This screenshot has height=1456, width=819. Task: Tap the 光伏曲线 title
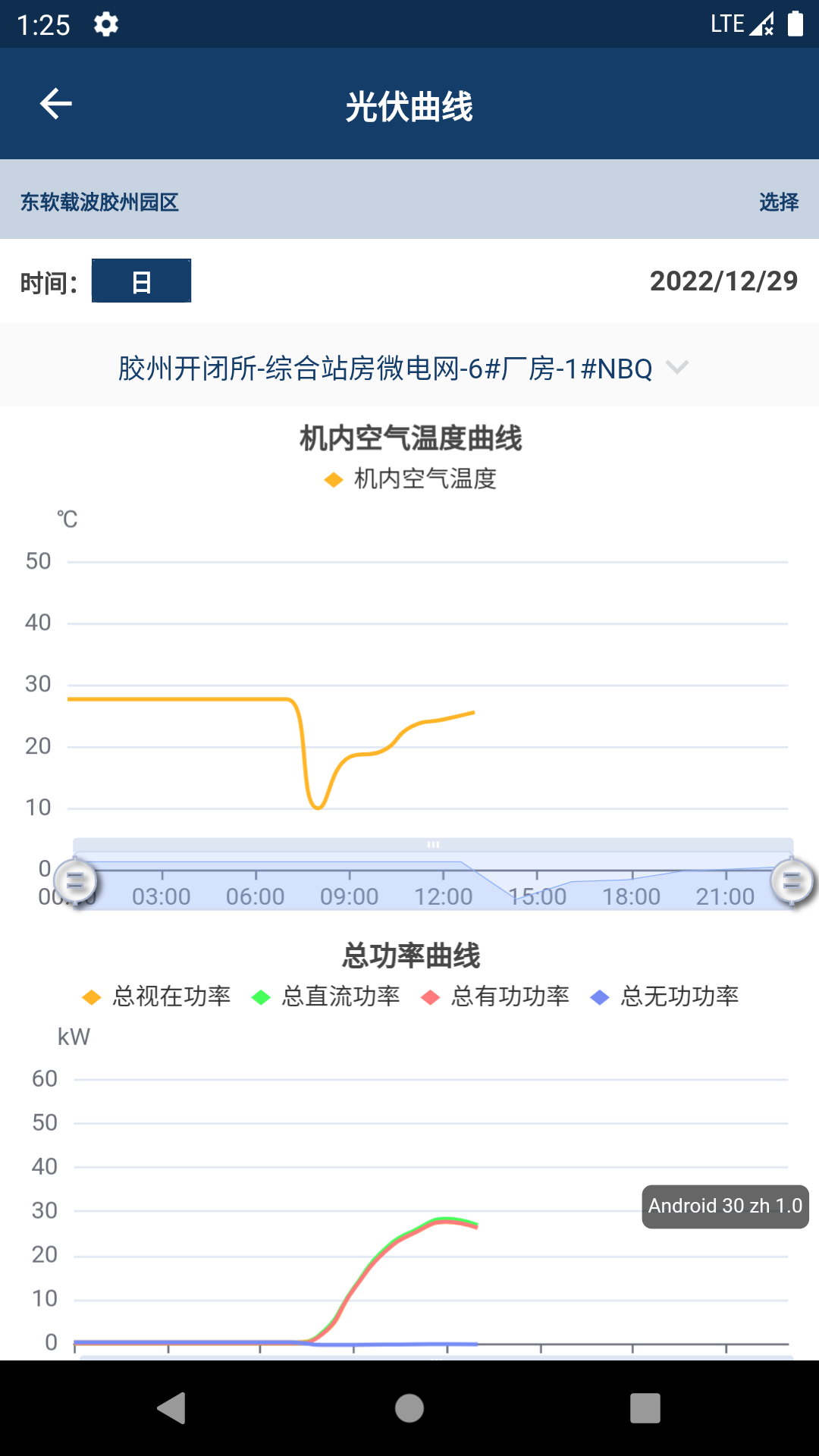coord(409,107)
